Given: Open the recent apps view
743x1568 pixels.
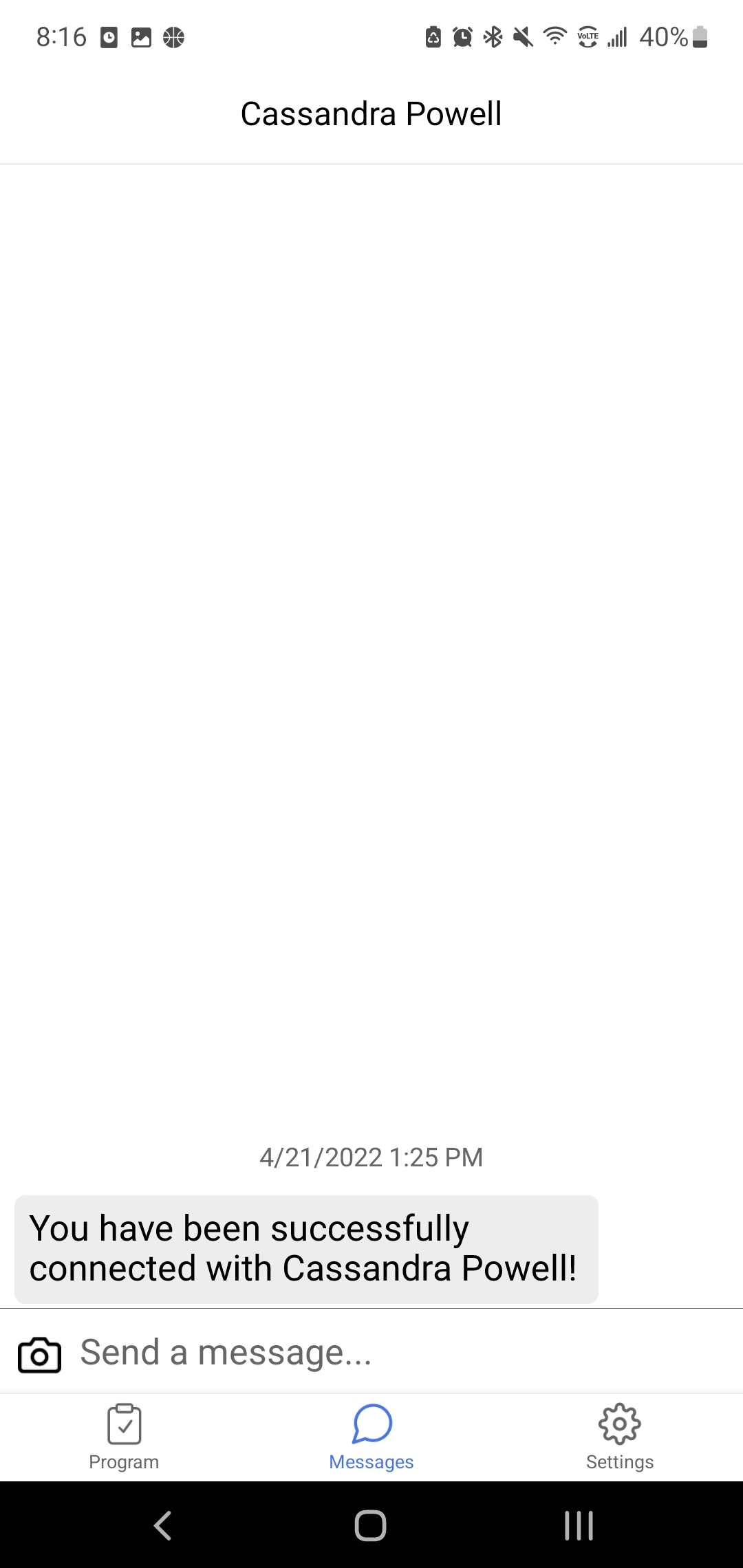Looking at the screenshot, I should click(x=579, y=1525).
